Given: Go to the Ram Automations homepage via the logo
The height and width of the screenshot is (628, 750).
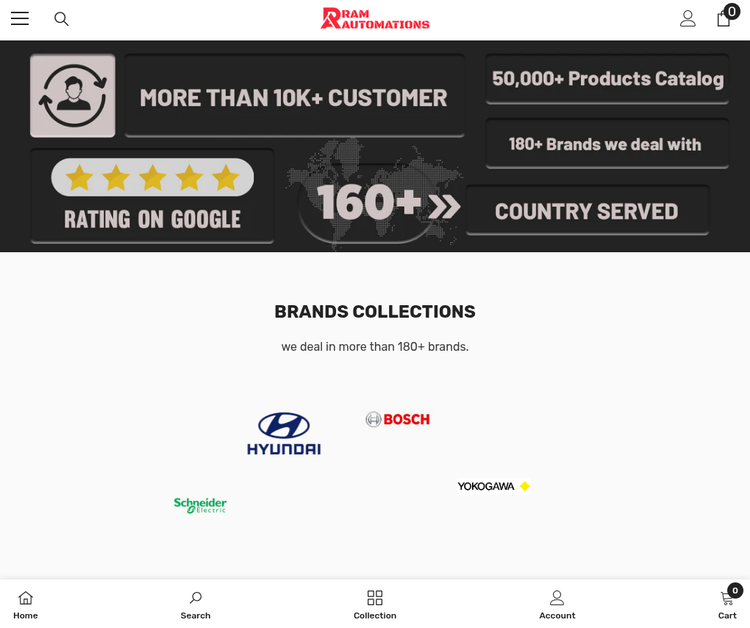Looking at the screenshot, I should tap(375, 19).
